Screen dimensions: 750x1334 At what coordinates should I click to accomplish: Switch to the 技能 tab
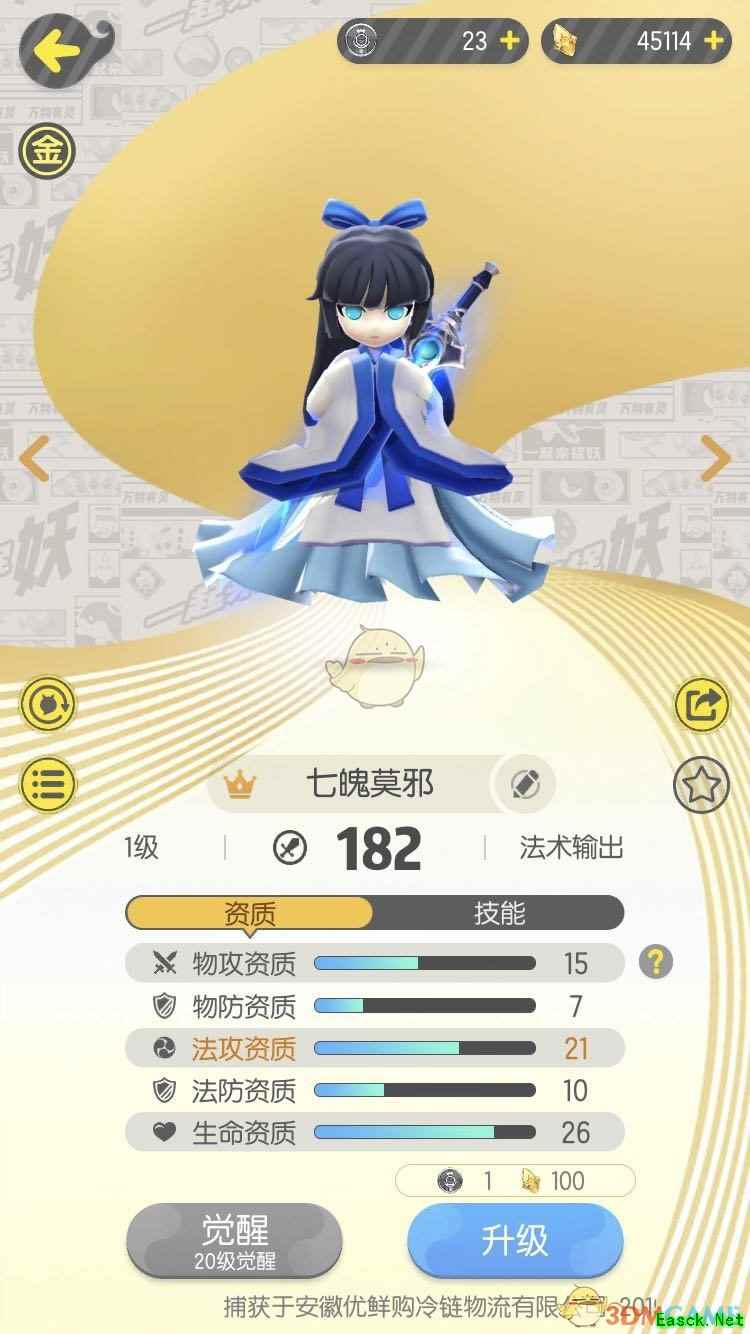(x=498, y=913)
